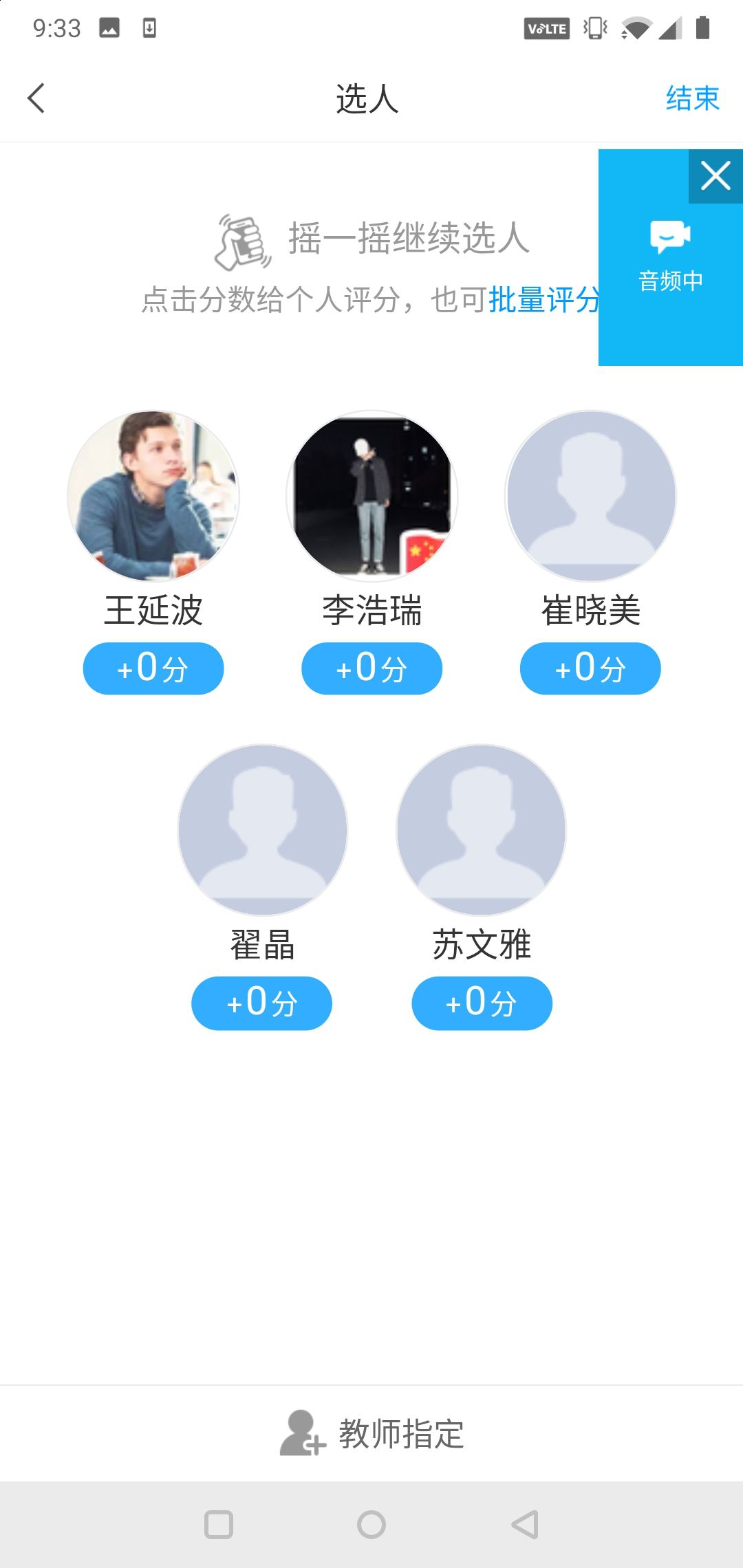Tap the +0分 button for 翟晶
This screenshot has width=743, height=1568.
(x=261, y=1003)
